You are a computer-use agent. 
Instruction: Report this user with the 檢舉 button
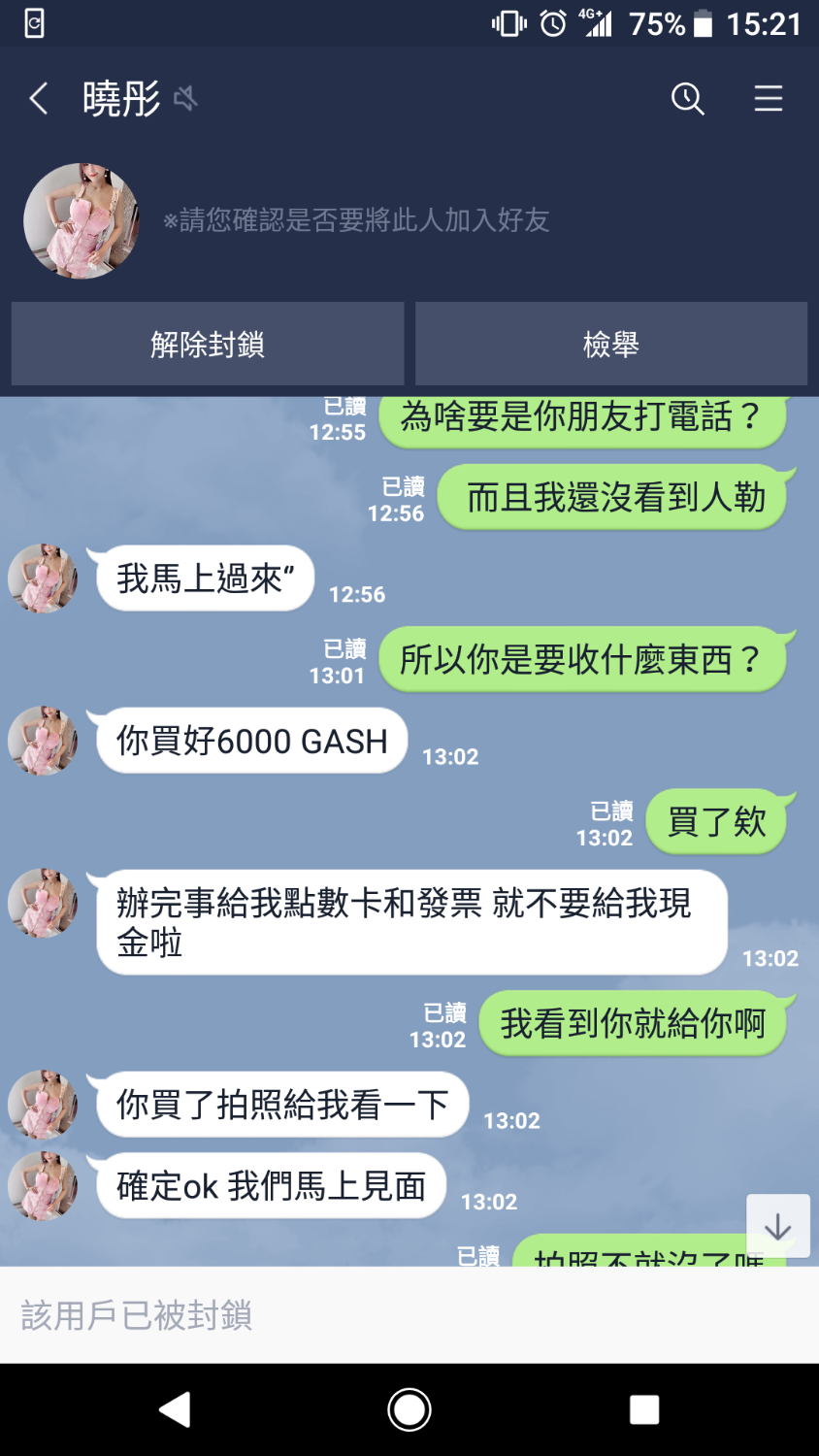click(x=611, y=344)
